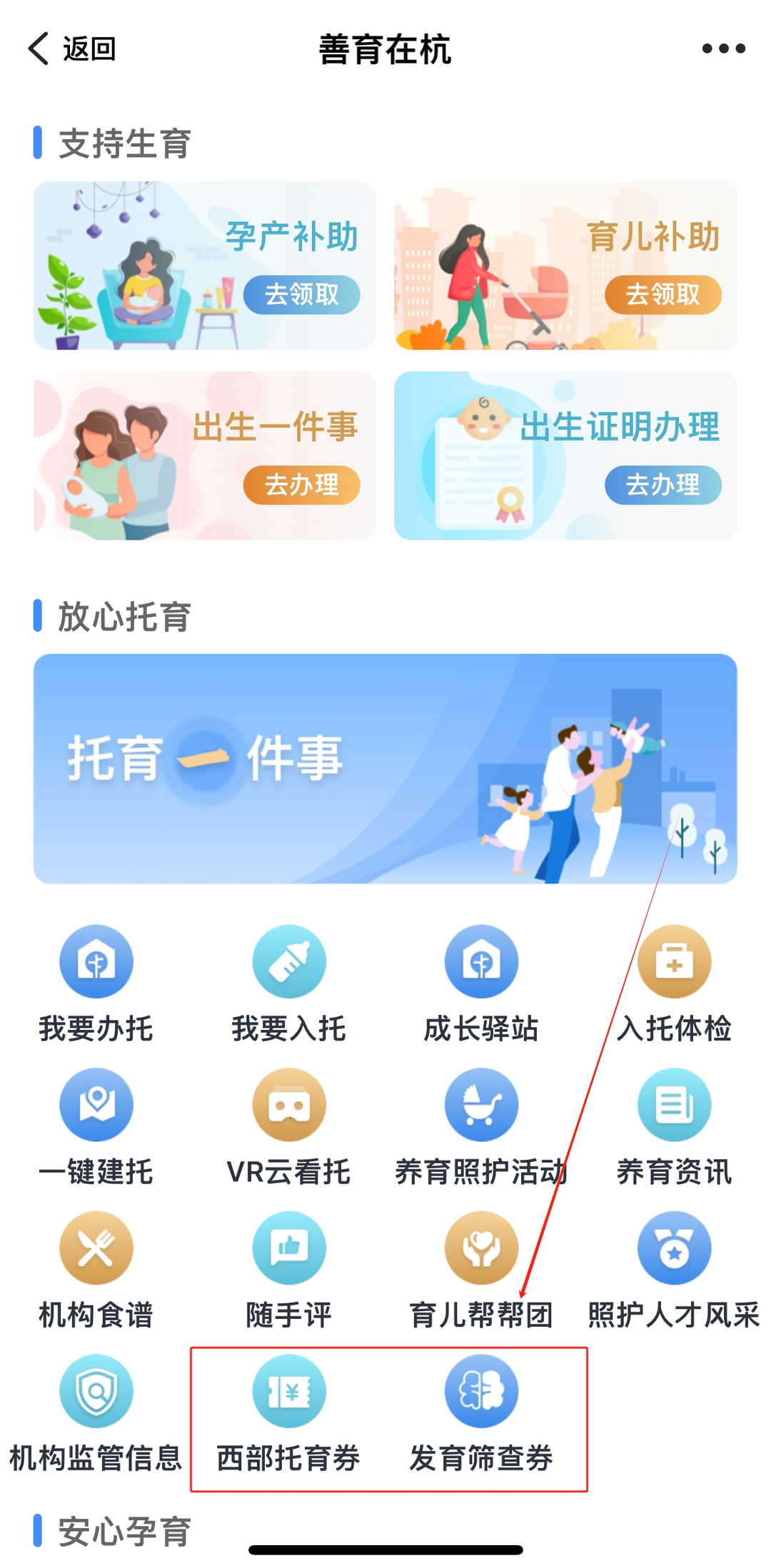Open 成长驿站
Screen dimensions: 771x1568
481,961
